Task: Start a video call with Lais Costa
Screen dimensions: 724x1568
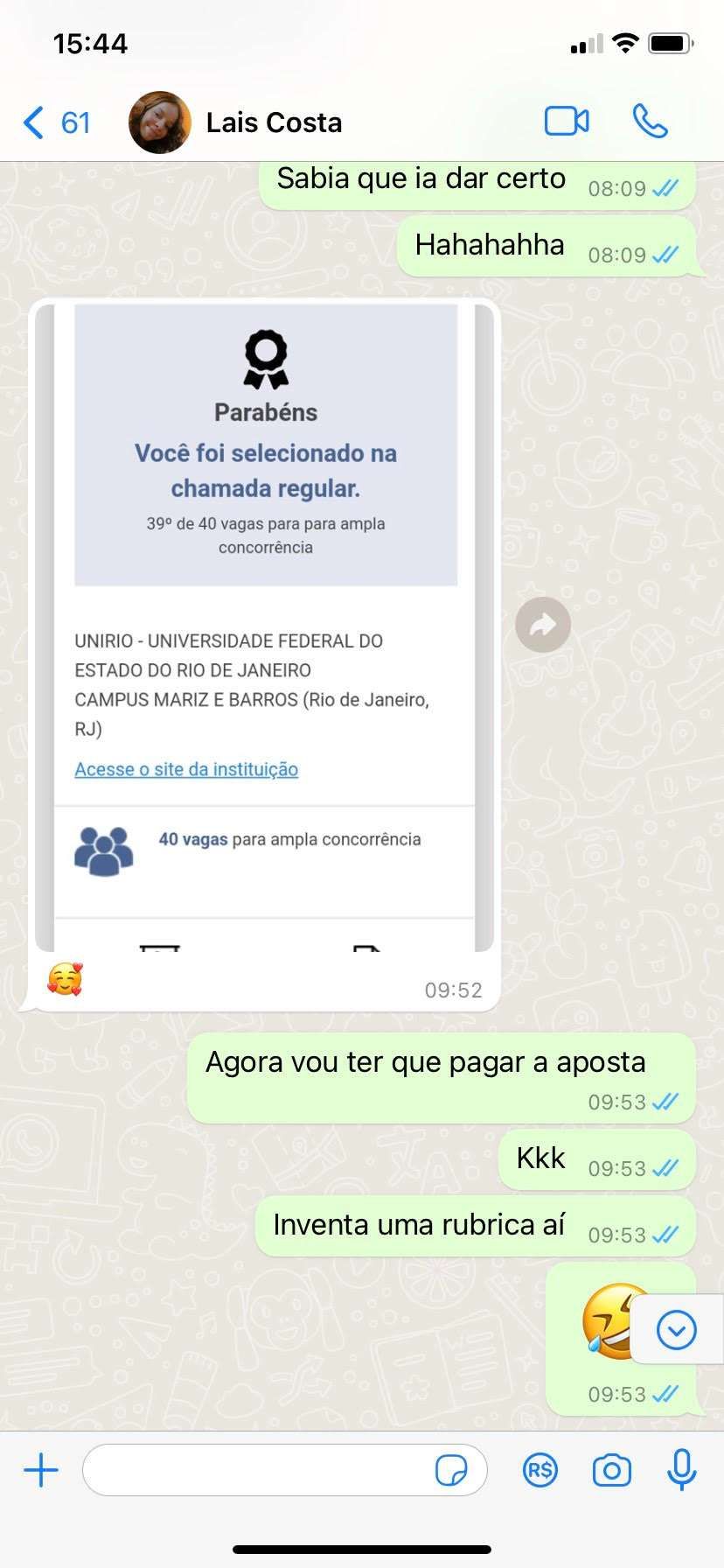Action: pyautogui.click(x=567, y=122)
